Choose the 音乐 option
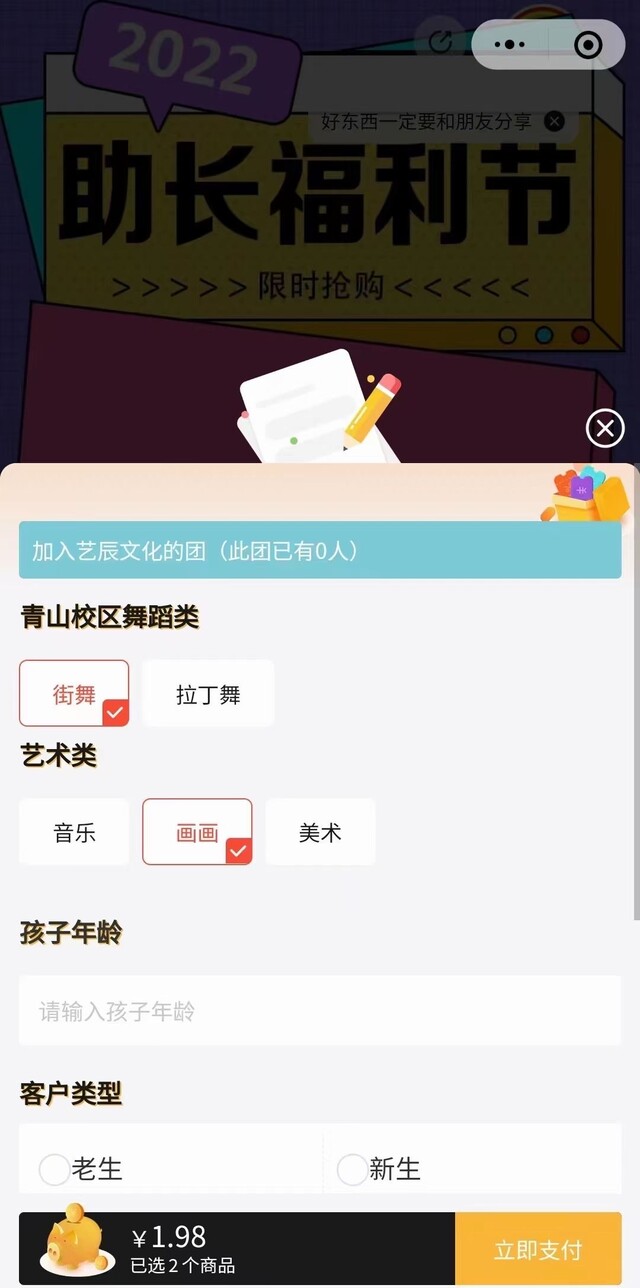This screenshot has width=640, height=1288. pyautogui.click(x=74, y=832)
